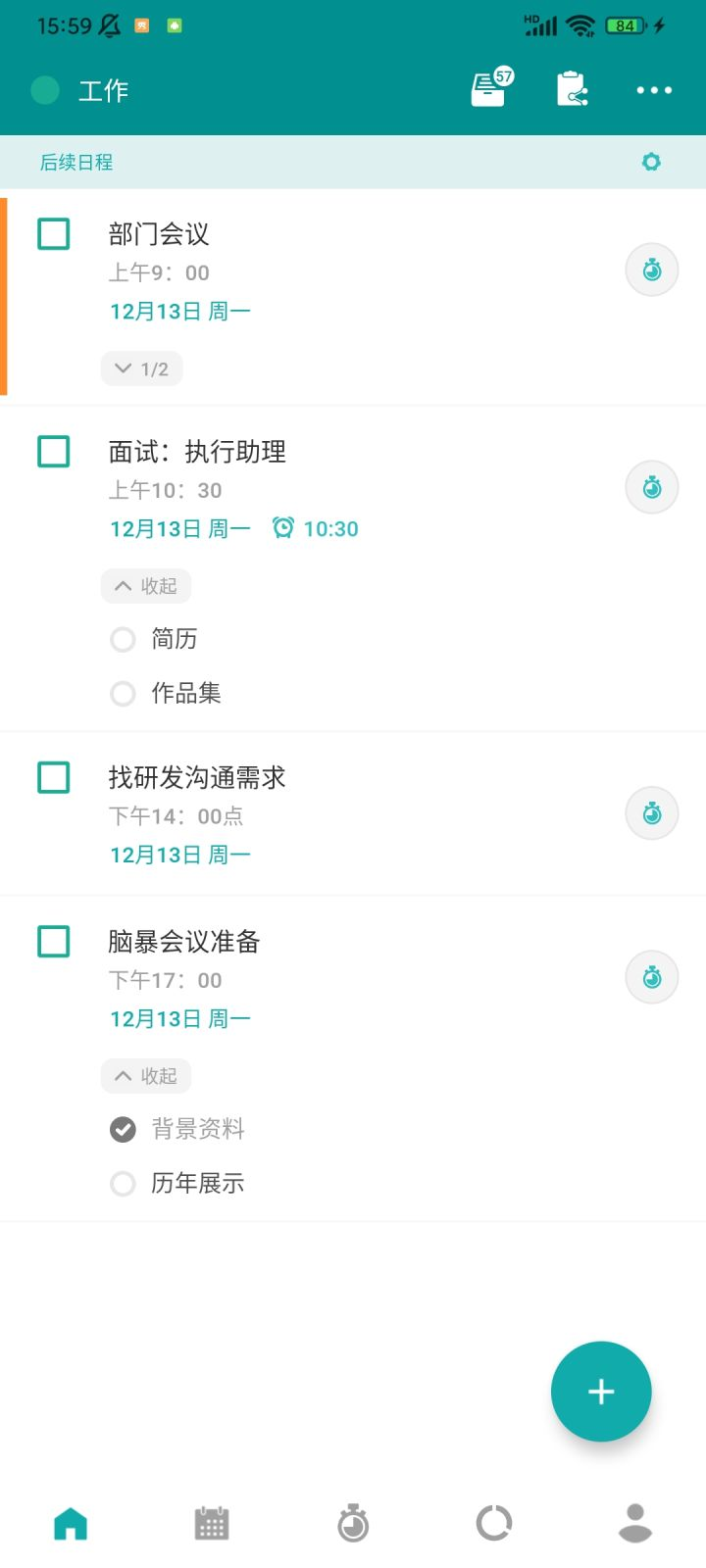Tick the 历年展示 subtask

point(123,1184)
